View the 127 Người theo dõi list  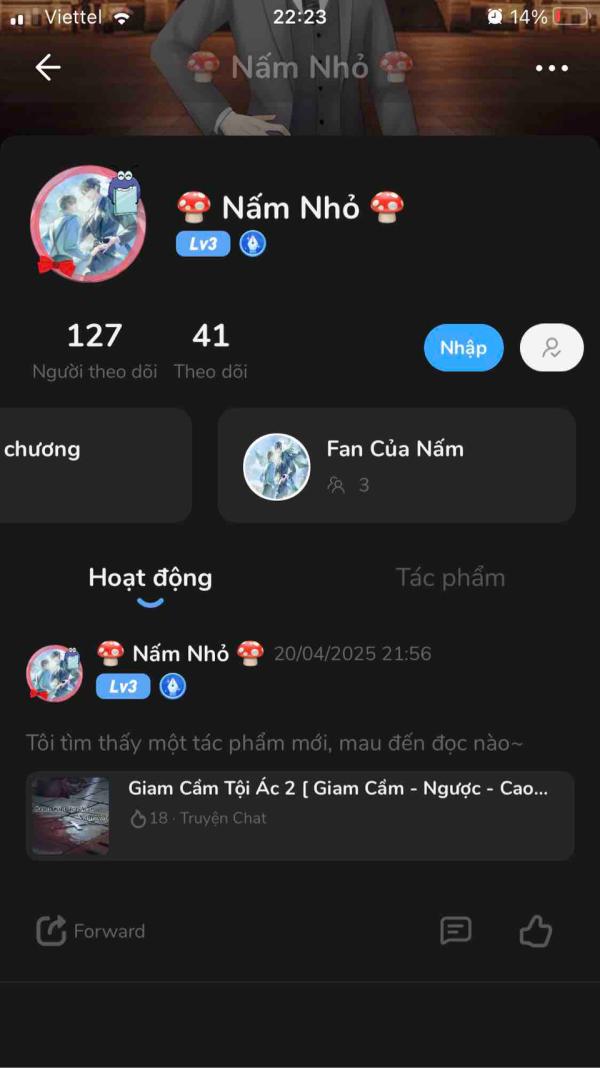tap(95, 350)
